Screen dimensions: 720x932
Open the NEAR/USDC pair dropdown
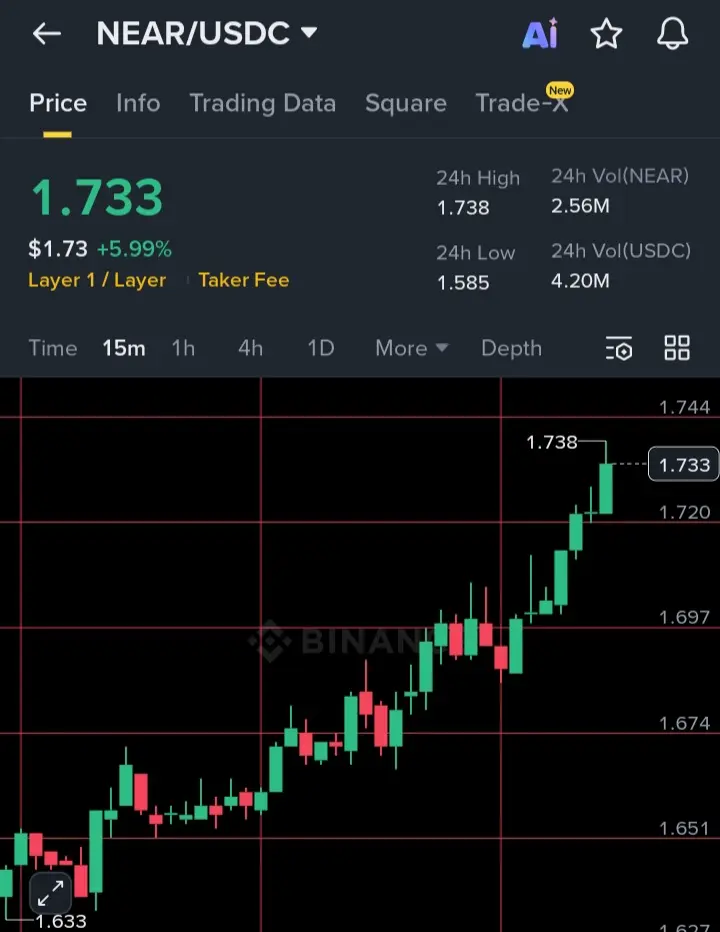pyautogui.click(x=206, y=33)
